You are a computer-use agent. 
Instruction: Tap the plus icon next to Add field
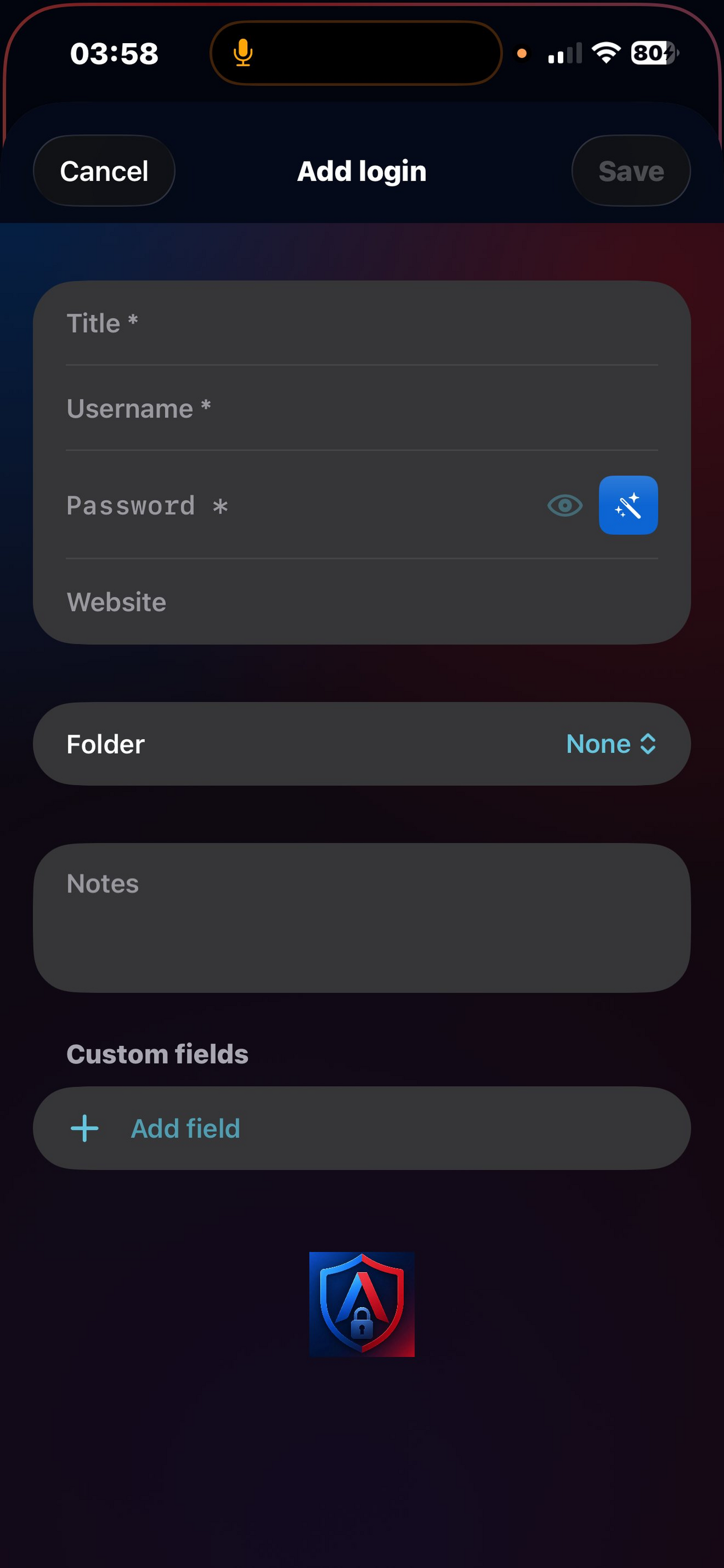pyautogui.click(x=84, y=1128)
